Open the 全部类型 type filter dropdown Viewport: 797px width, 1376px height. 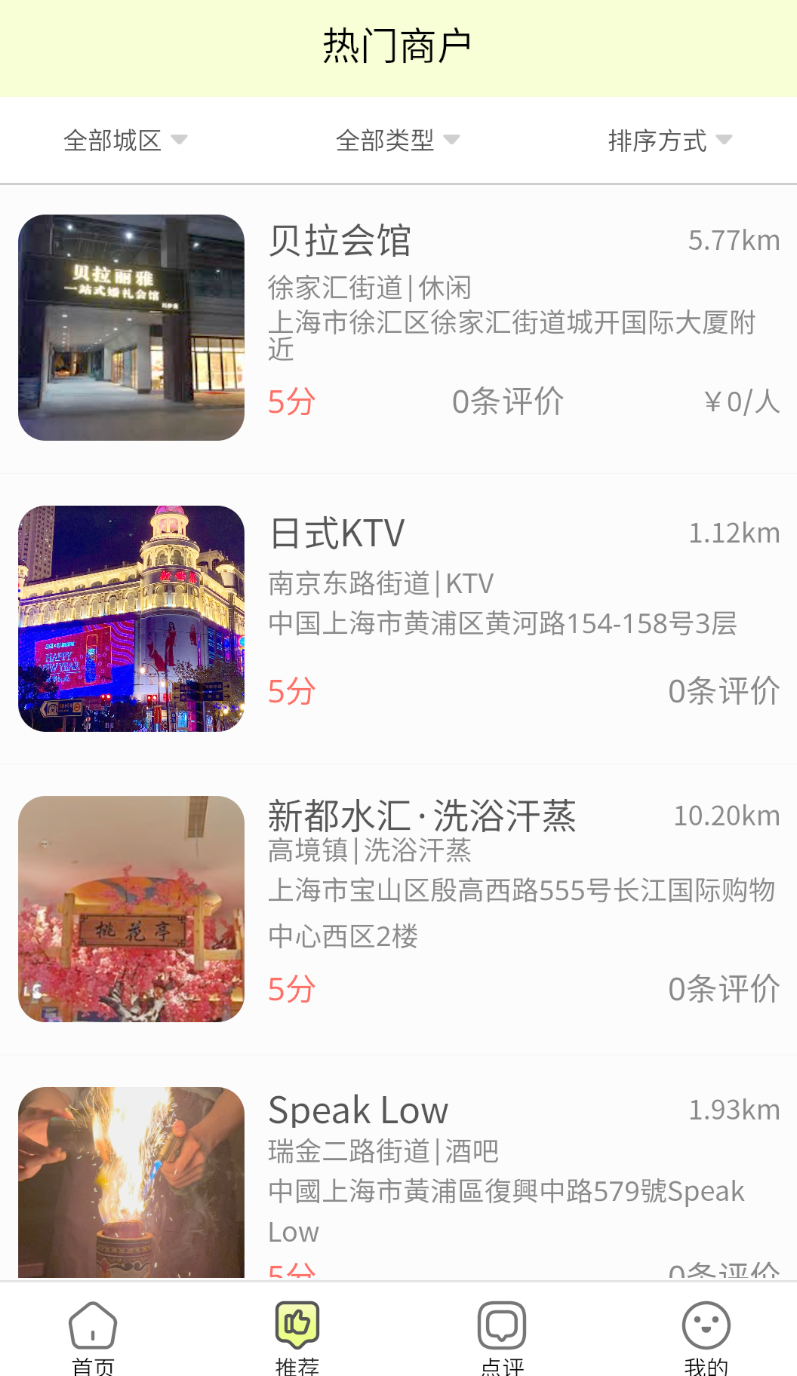(398, 140)
